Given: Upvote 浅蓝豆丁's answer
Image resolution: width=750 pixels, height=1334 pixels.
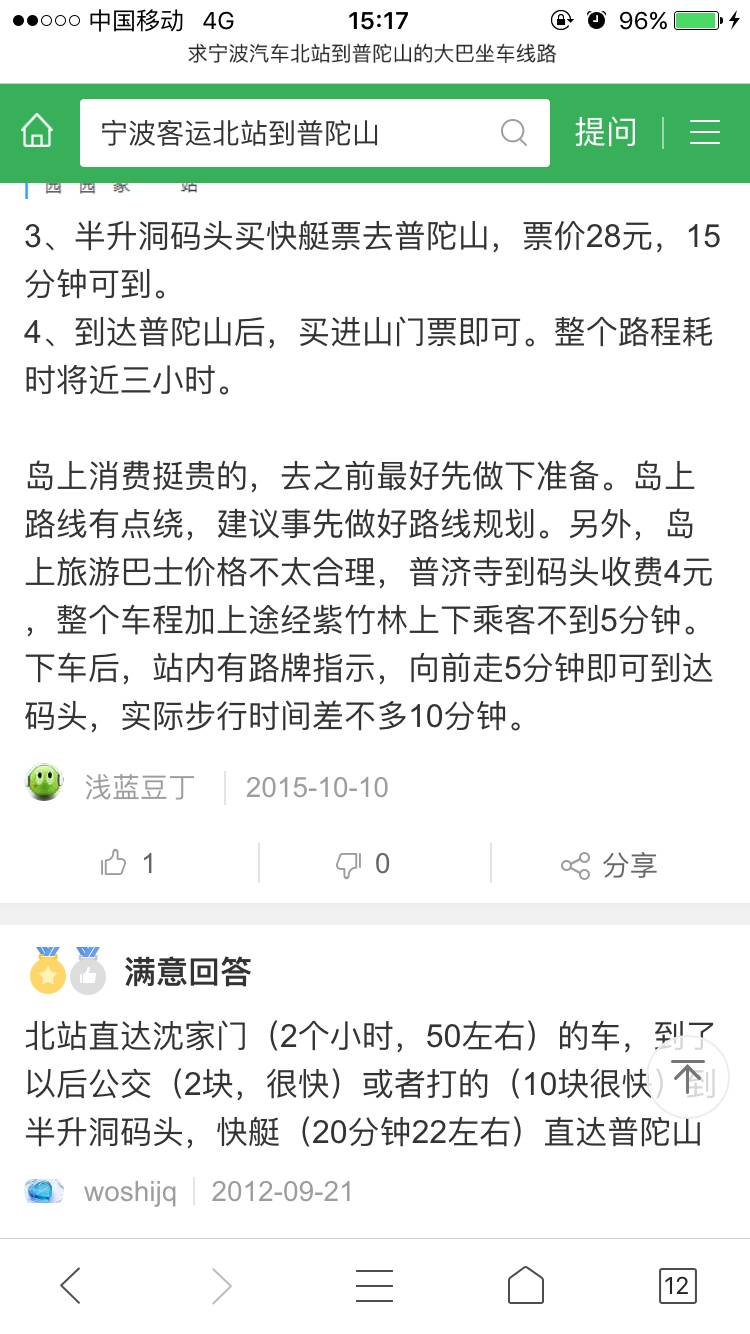Looking at the screenshot, I should pos(128,864).
